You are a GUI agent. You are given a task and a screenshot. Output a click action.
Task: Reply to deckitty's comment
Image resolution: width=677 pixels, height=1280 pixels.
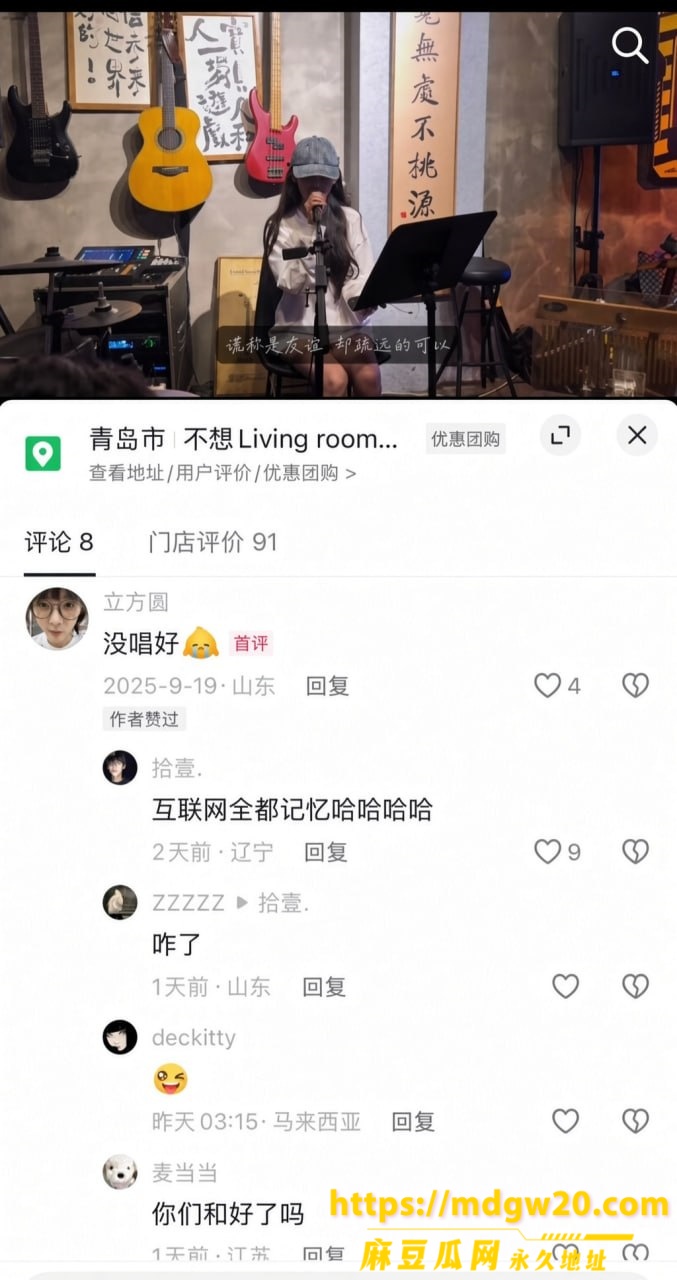[413, 1122]
